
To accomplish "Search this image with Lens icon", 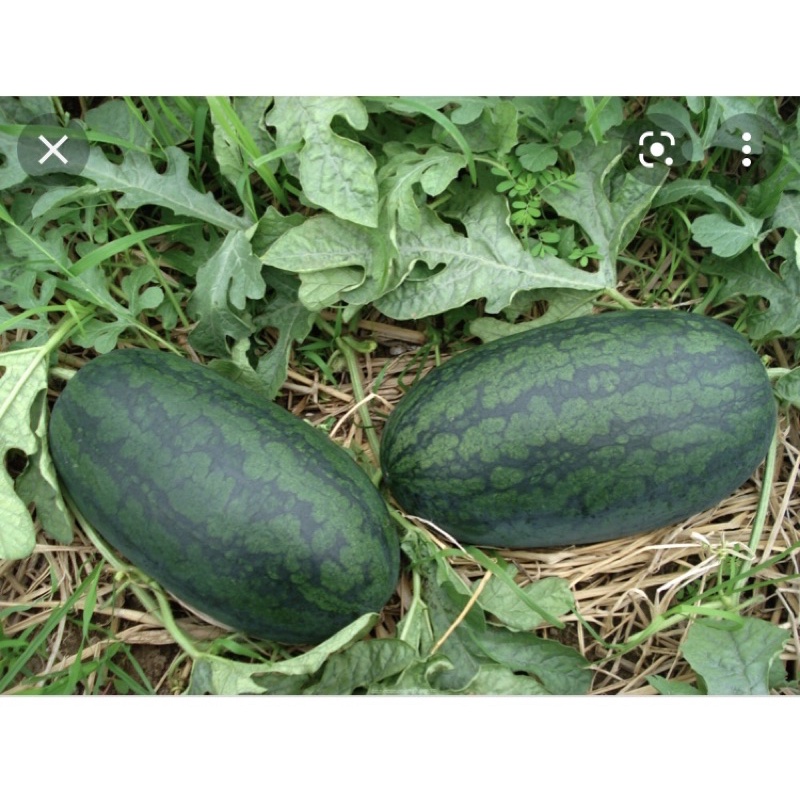I will 657,149.
